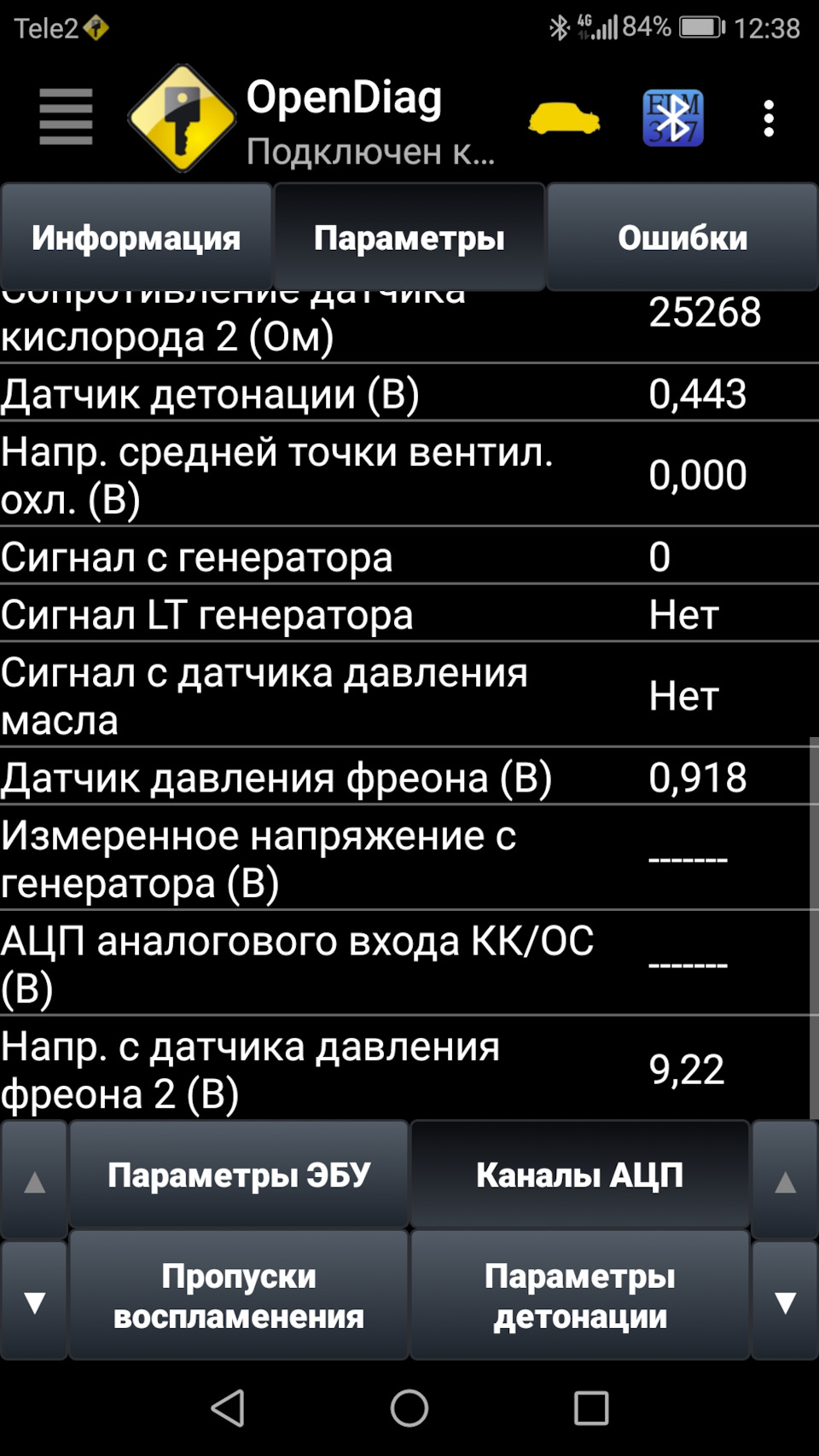The width and height of the screenshot is (819, 1456).
Task: Tap the ELM327 Bluetooth connection icon
Action: (x=673, y=118)
